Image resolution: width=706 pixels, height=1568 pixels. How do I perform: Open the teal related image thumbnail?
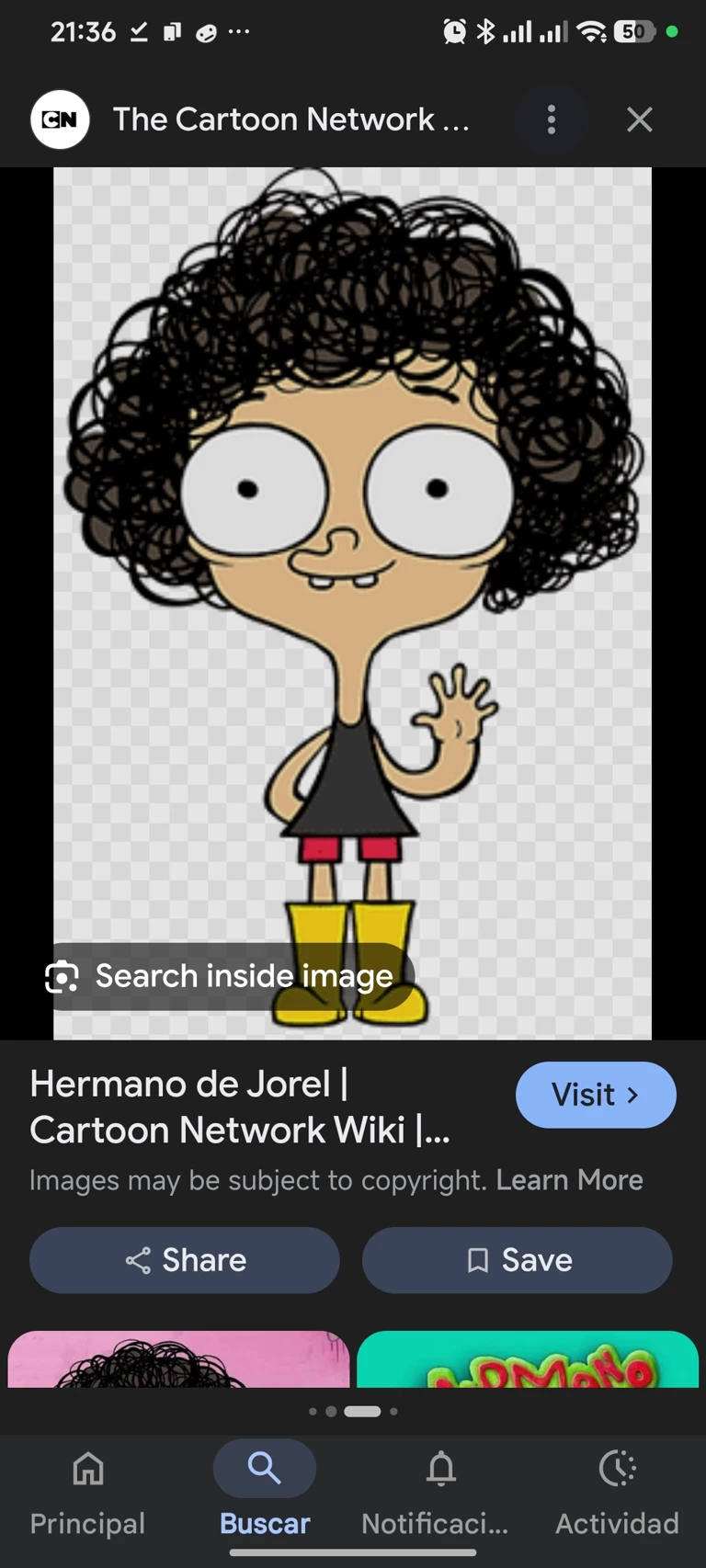(528, 1359)
